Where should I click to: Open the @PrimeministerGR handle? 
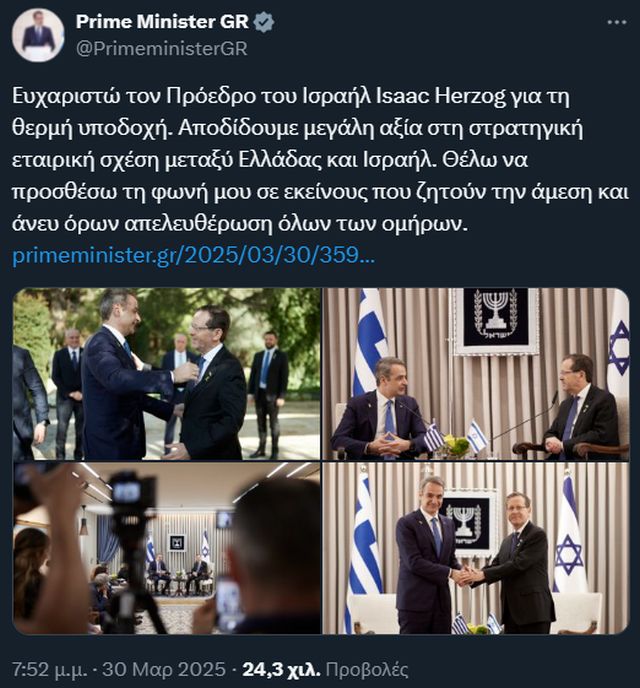[x=162, y=48]
